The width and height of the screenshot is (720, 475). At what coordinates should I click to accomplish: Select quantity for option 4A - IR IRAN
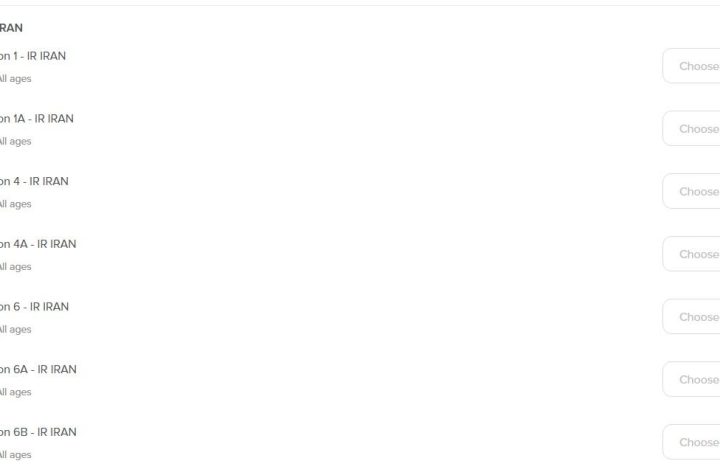(x=692, y=254)
